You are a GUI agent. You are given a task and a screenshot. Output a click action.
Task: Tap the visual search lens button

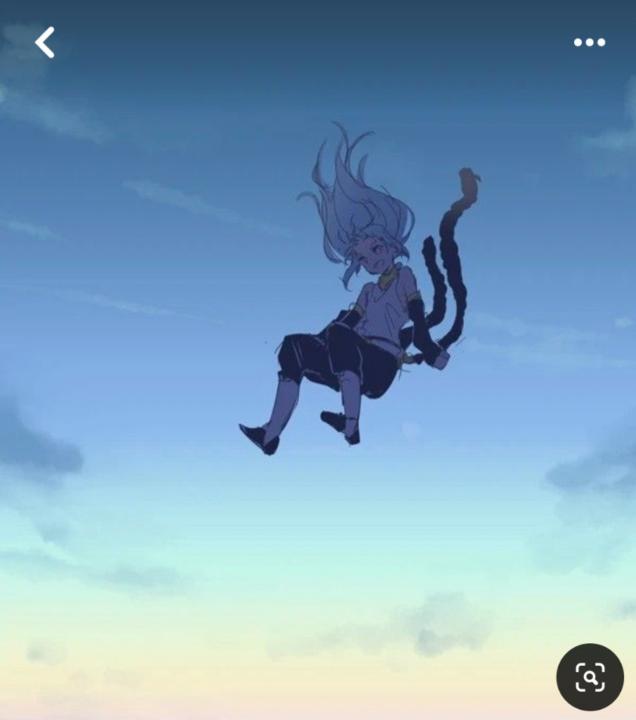589,677
